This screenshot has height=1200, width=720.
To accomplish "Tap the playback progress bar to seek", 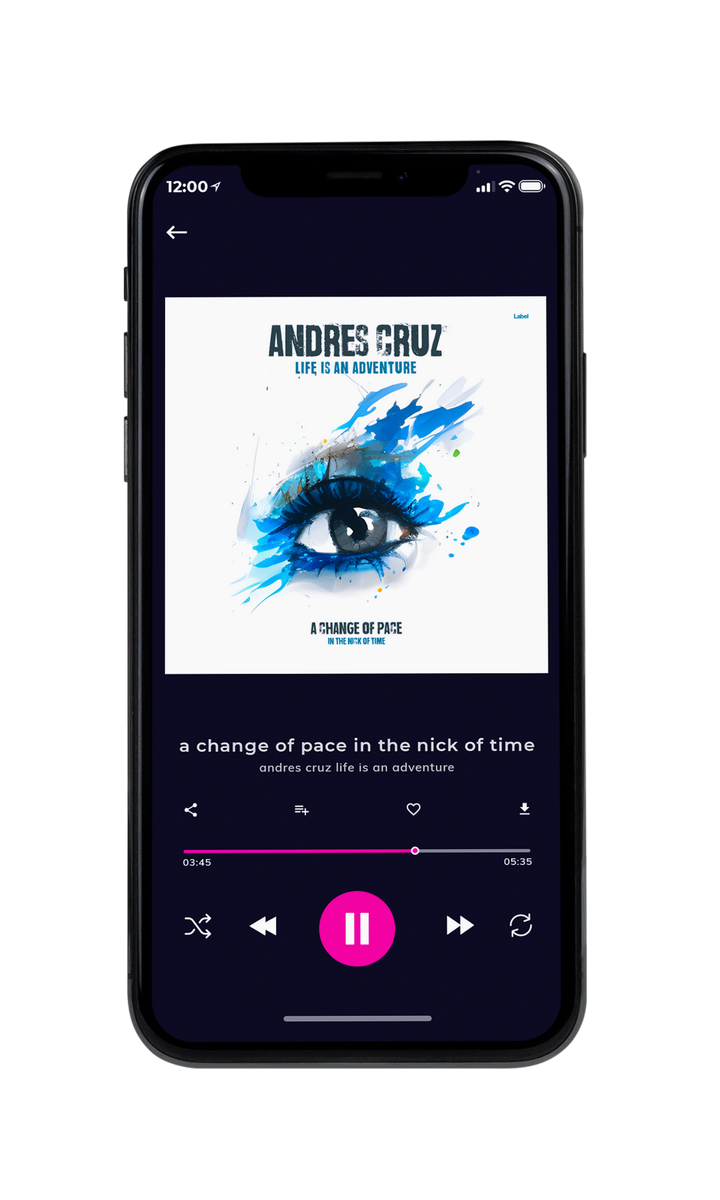I will tap(357, 851).
